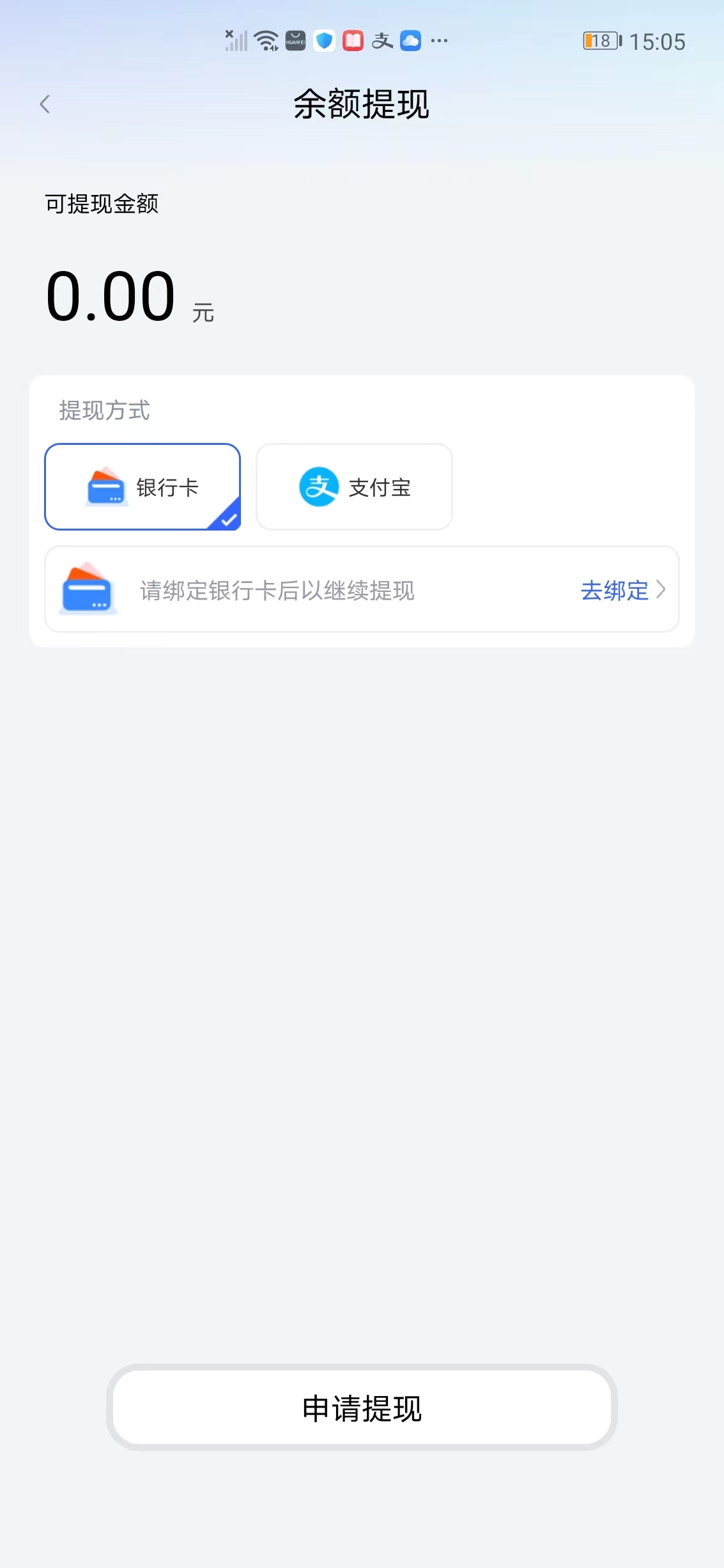Click the more (...) icon in status bar
The height and width of the screenshot is (1568, 724).
coord(439,42)
